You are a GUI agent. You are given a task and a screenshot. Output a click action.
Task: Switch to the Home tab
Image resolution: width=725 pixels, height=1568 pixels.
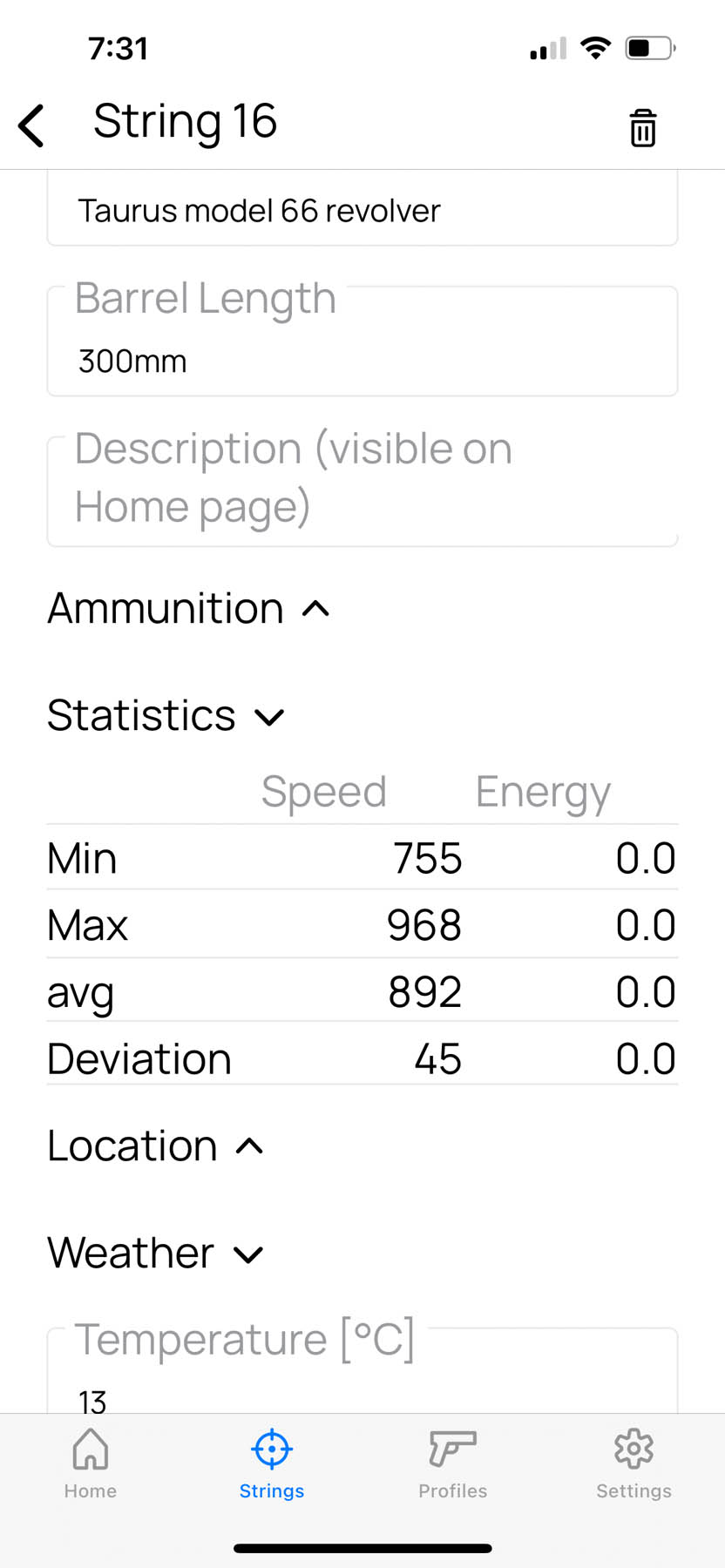coord(91,1463)
